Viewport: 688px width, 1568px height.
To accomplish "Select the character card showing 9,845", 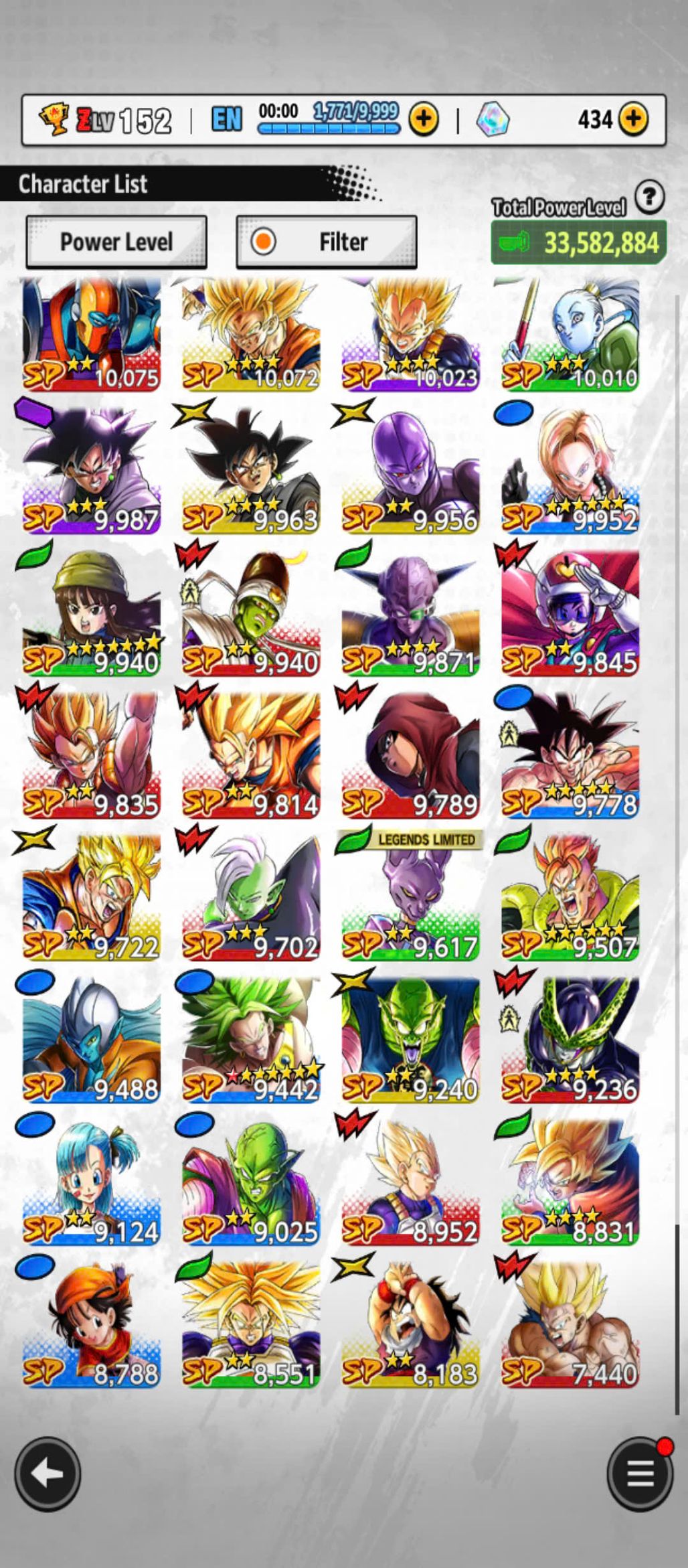I will 570,613.
